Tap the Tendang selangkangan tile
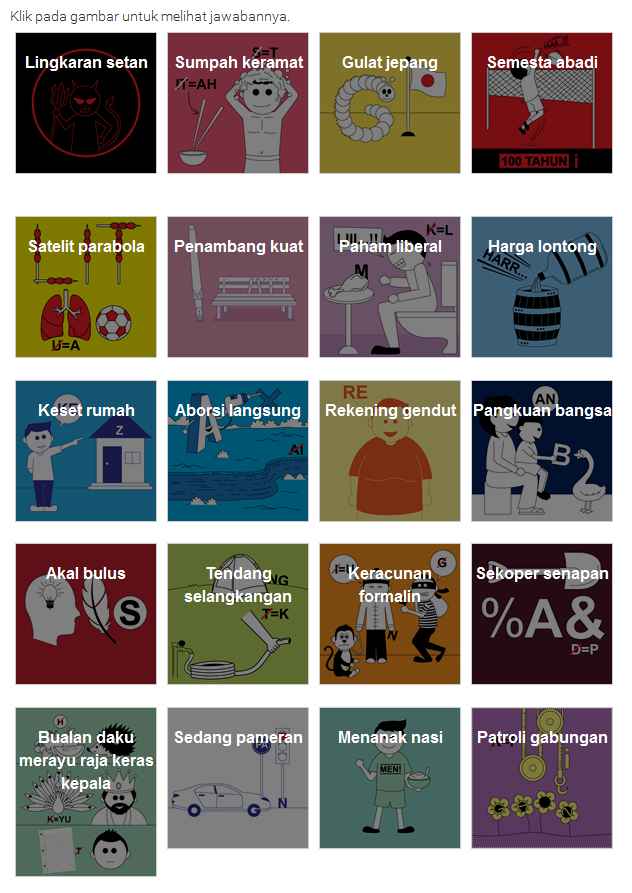This screenshot has height=893, width=632. point(238,614)
